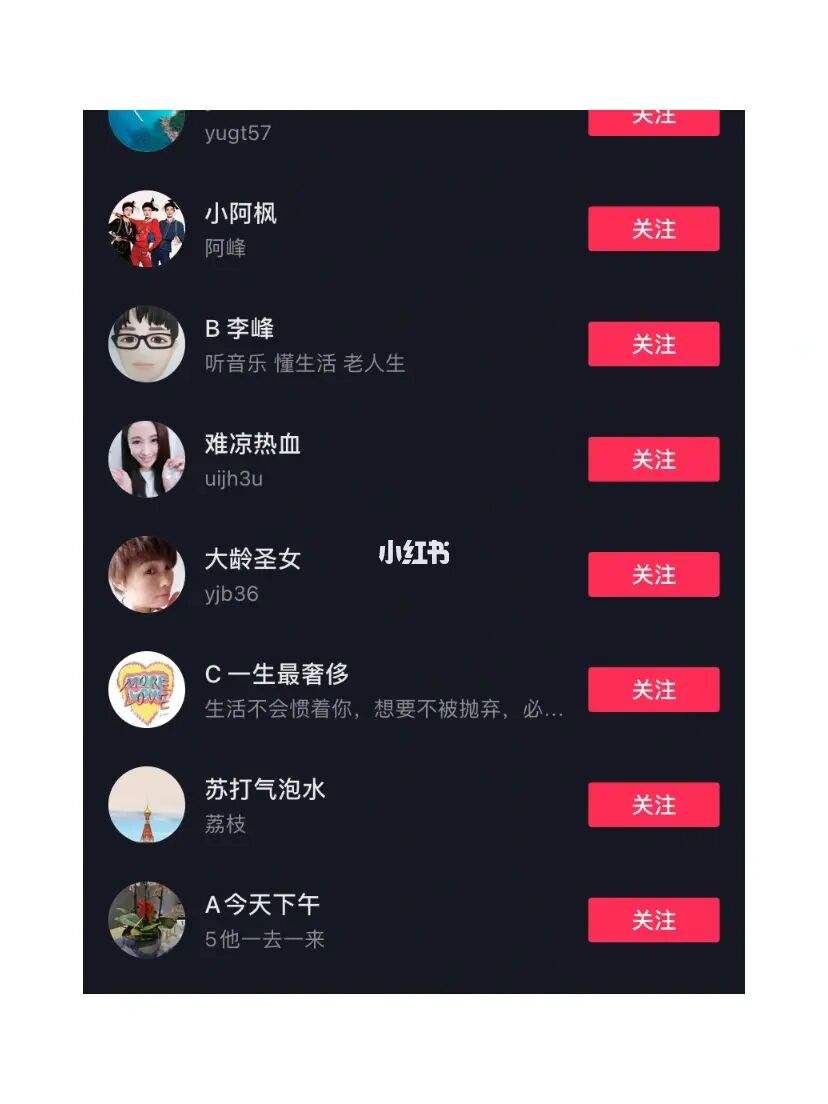Open 难凉热血's profile avatar

(x=146, y=459)
